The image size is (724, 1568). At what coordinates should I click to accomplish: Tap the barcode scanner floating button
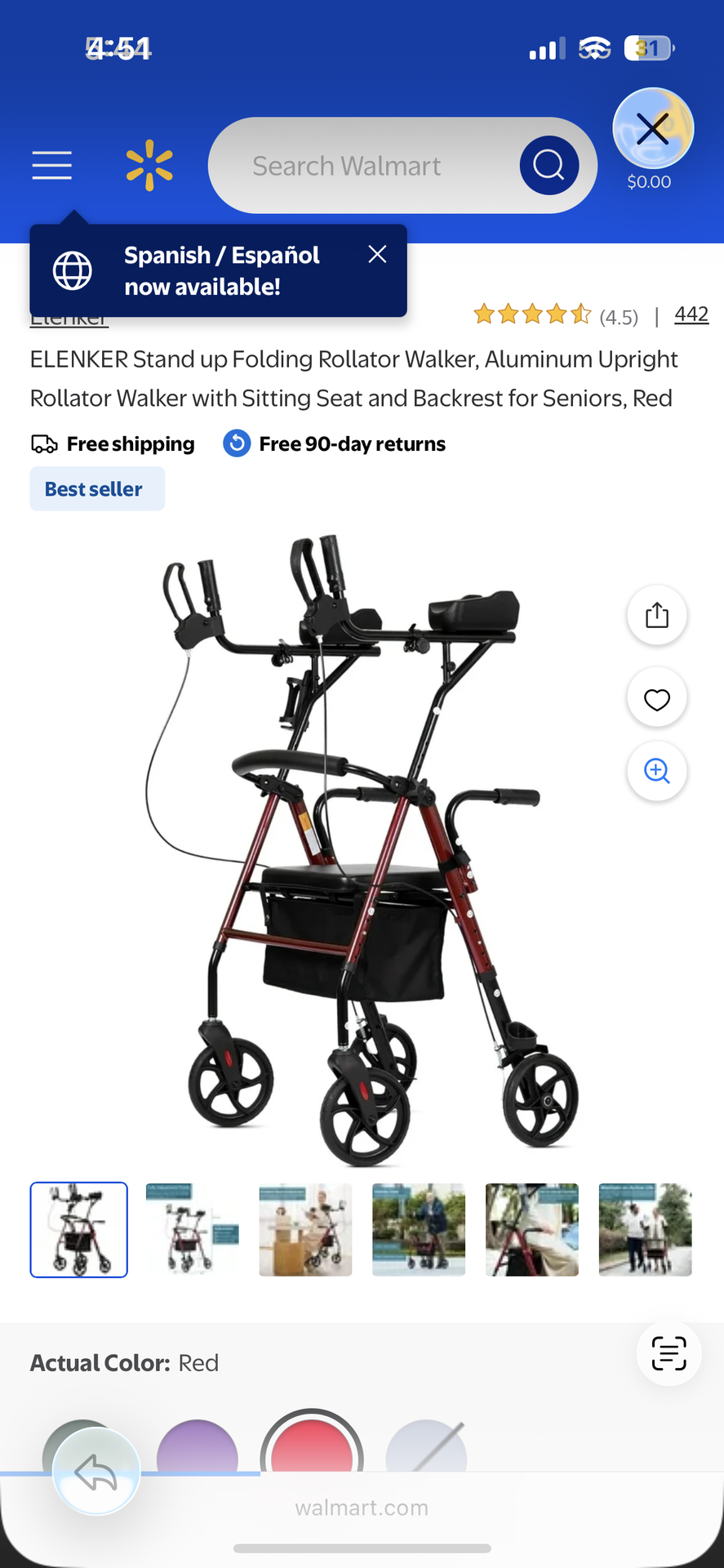[668, 1354]
